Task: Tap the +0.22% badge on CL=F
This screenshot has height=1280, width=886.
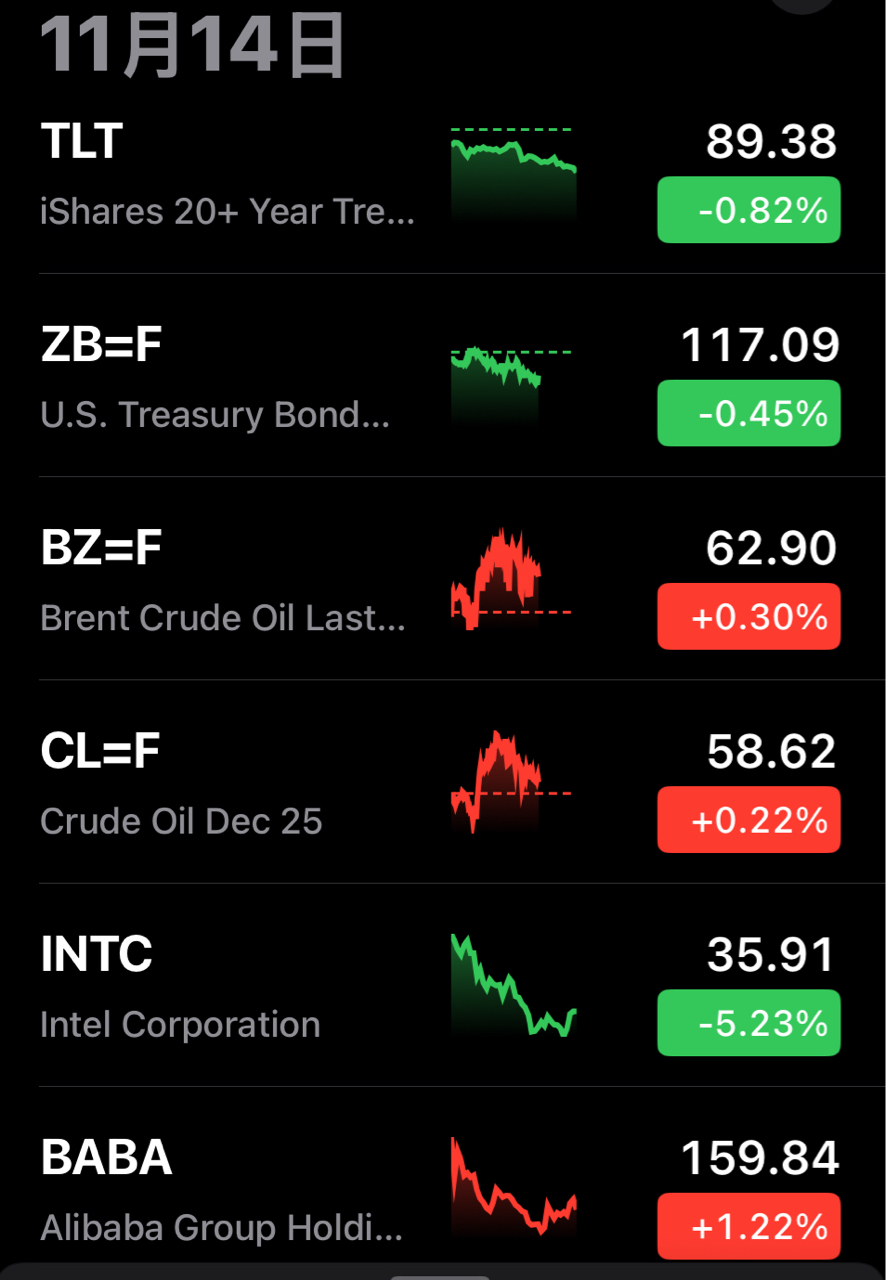Action: click(749, 820)
